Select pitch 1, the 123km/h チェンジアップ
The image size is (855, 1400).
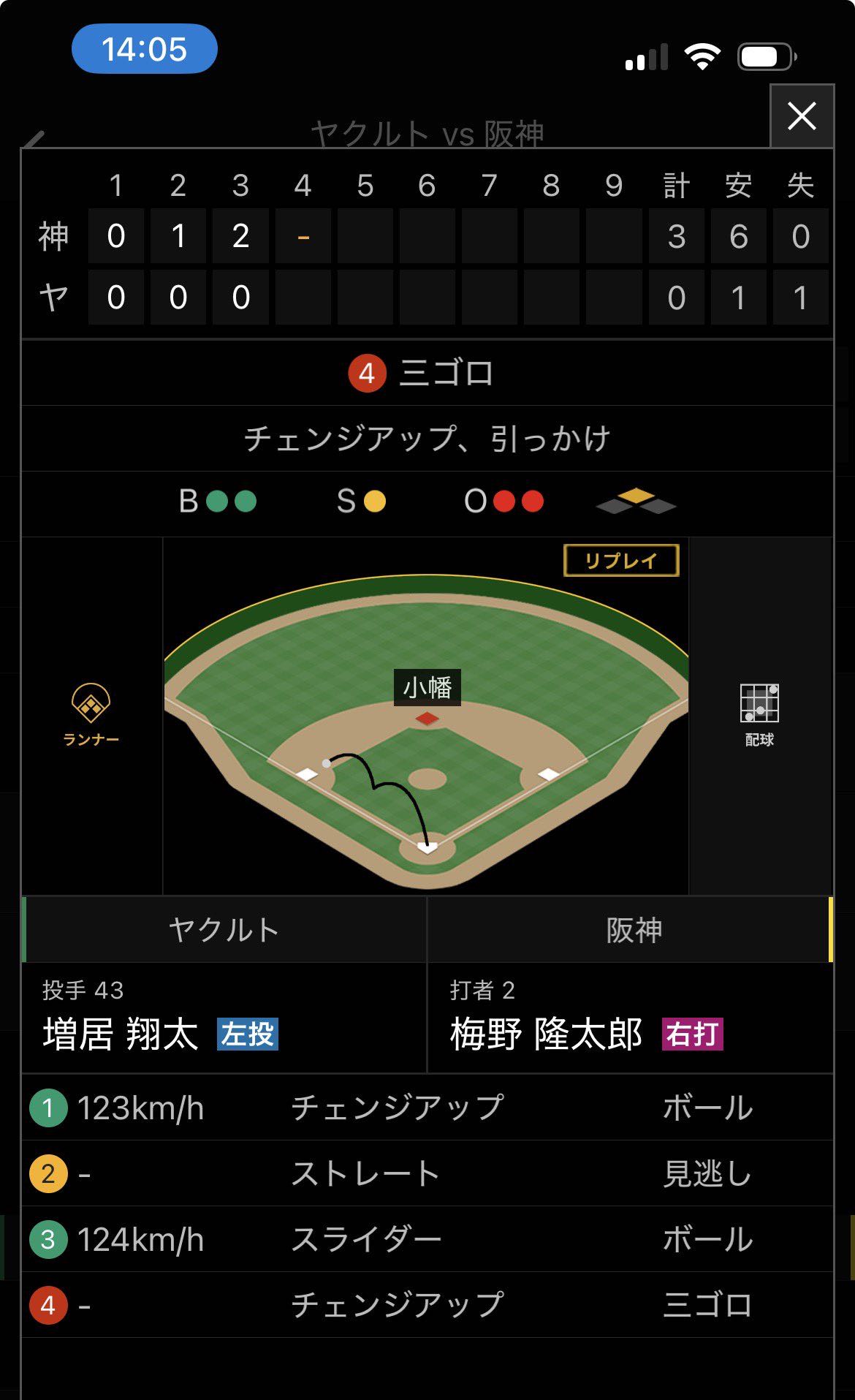coord(427,1108)
